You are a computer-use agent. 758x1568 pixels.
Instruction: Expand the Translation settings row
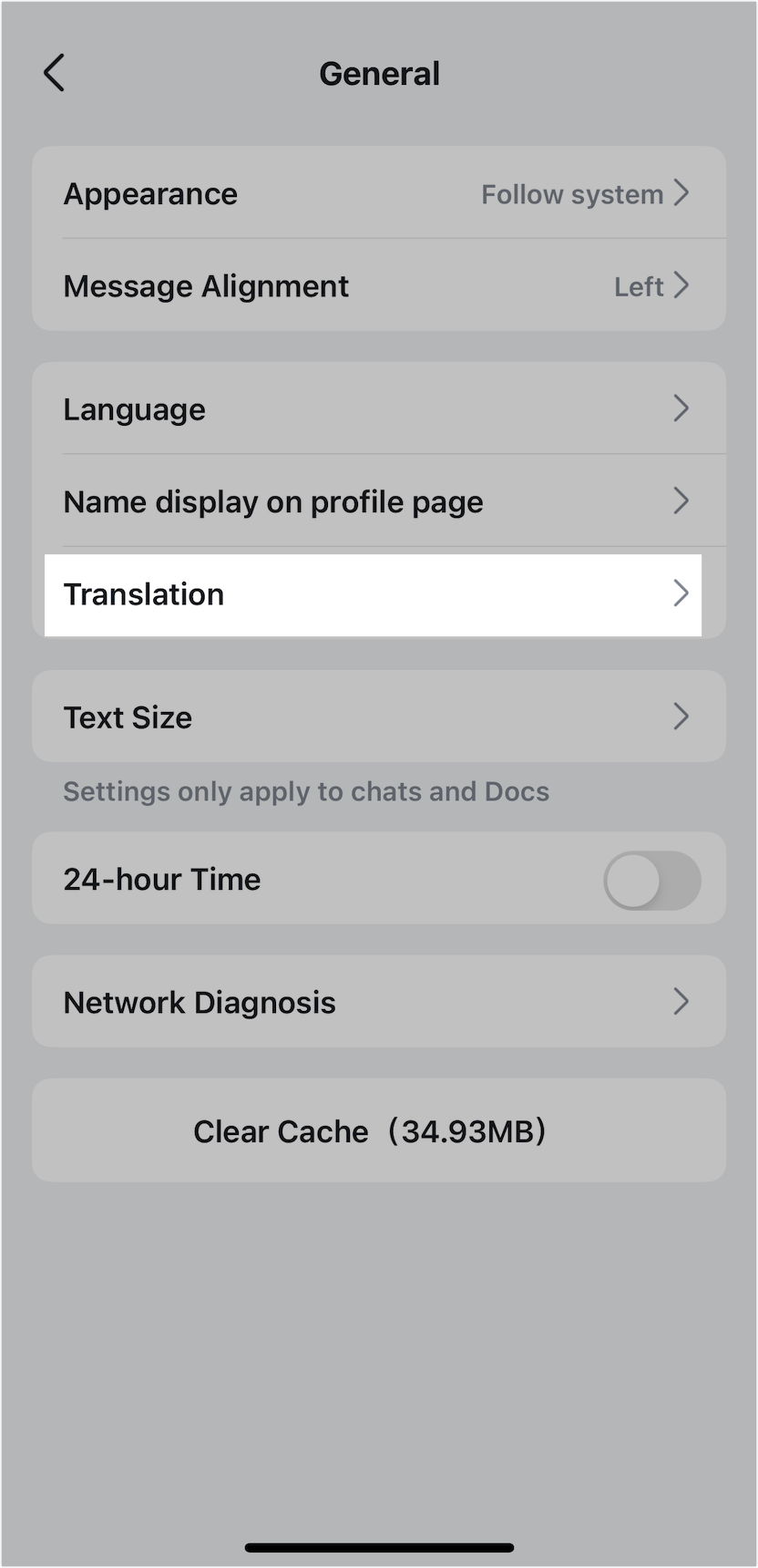374,593
